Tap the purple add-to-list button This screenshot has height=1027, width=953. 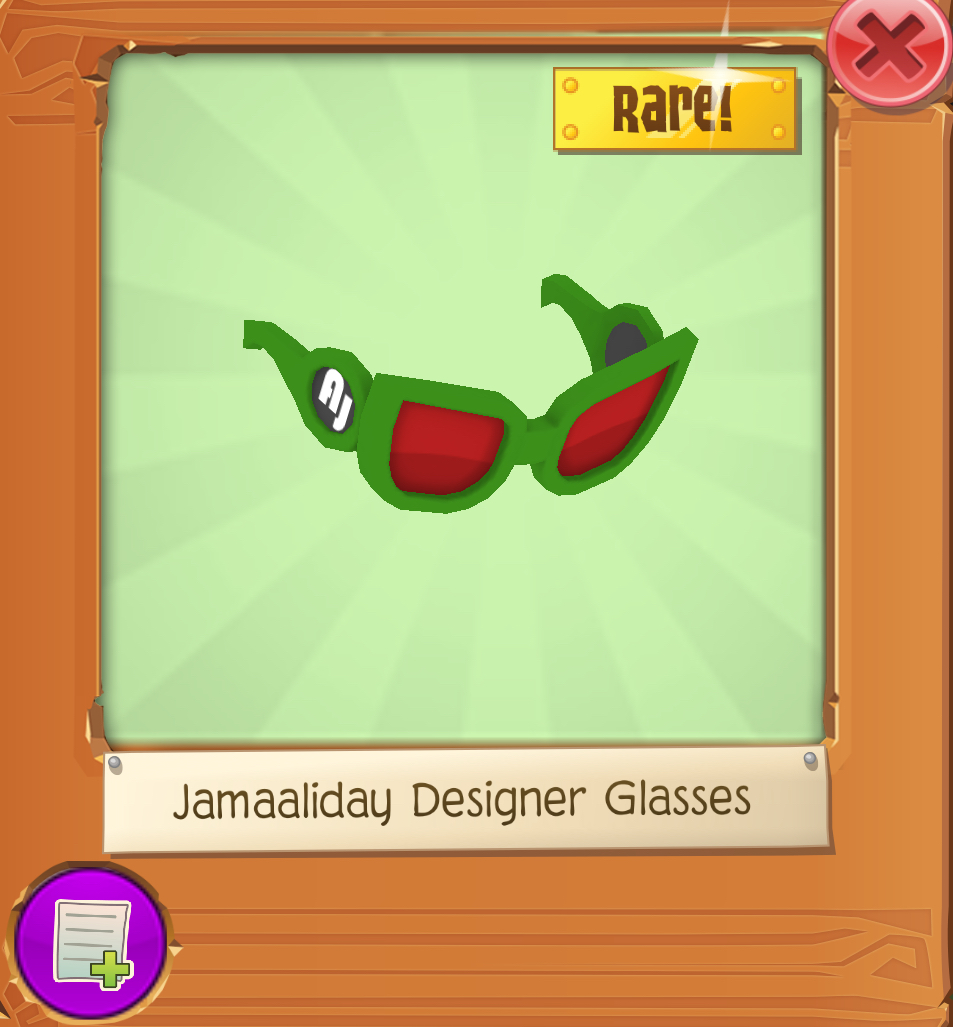click(x=91, y=943)
